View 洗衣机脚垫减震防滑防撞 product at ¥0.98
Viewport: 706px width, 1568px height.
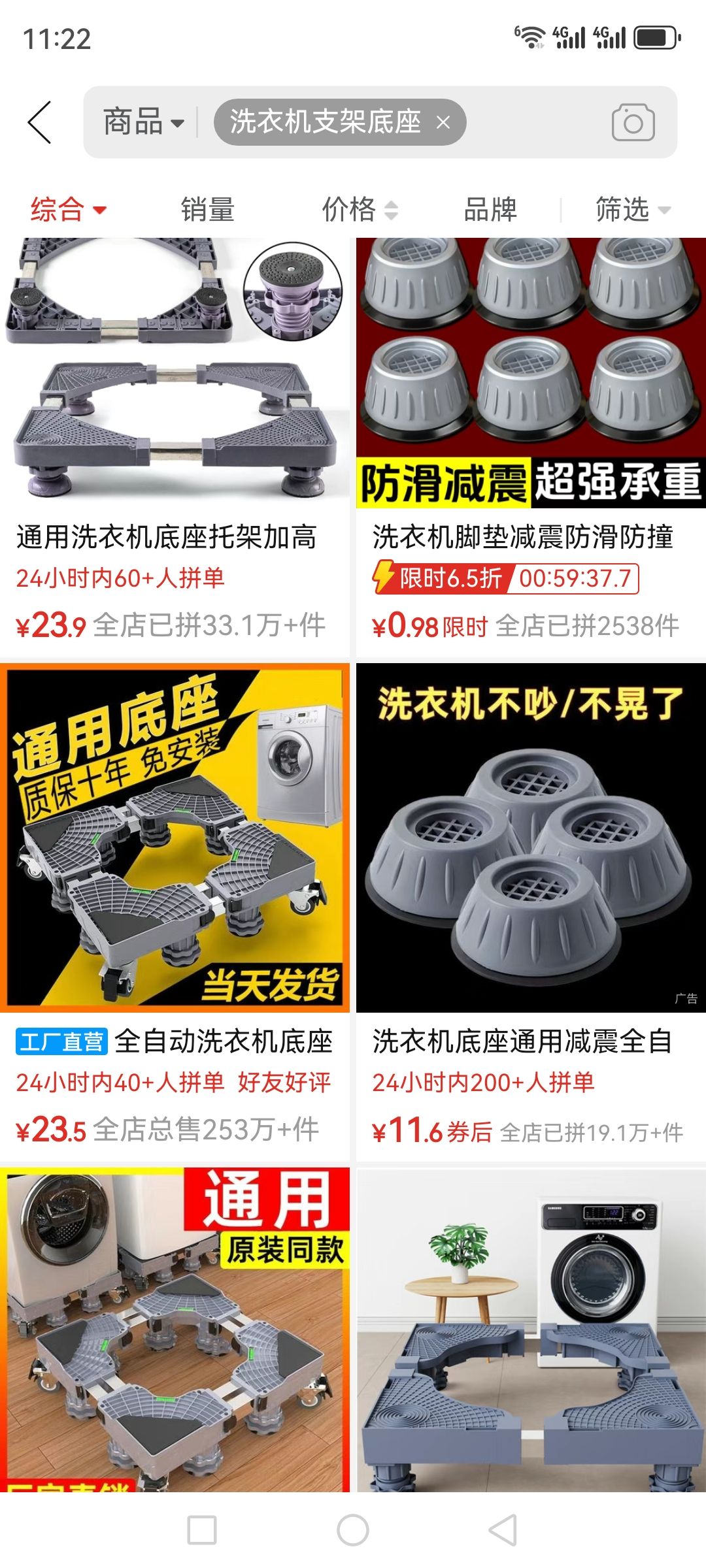click(x=530, y=444)
